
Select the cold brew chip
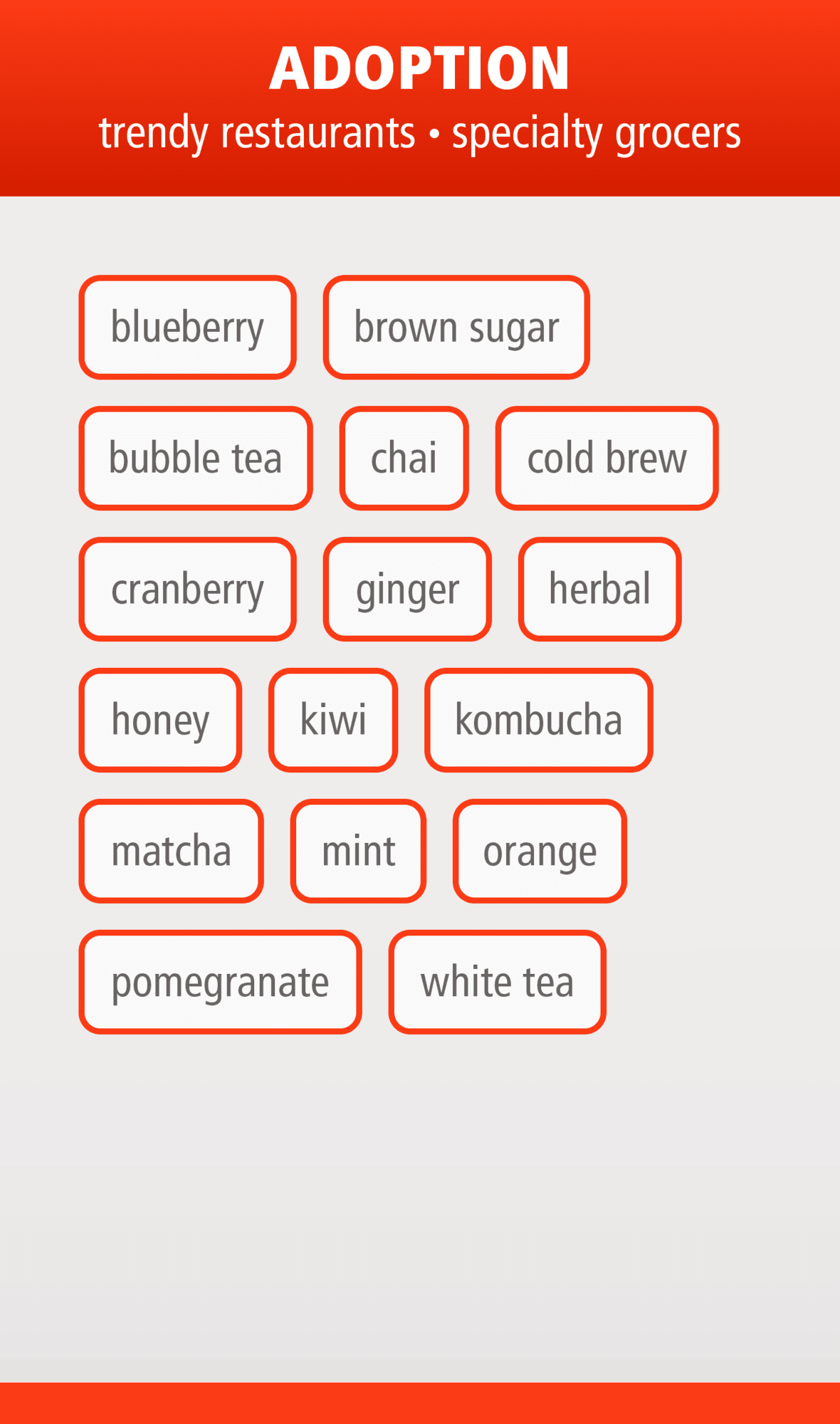(x=607, y=459)
